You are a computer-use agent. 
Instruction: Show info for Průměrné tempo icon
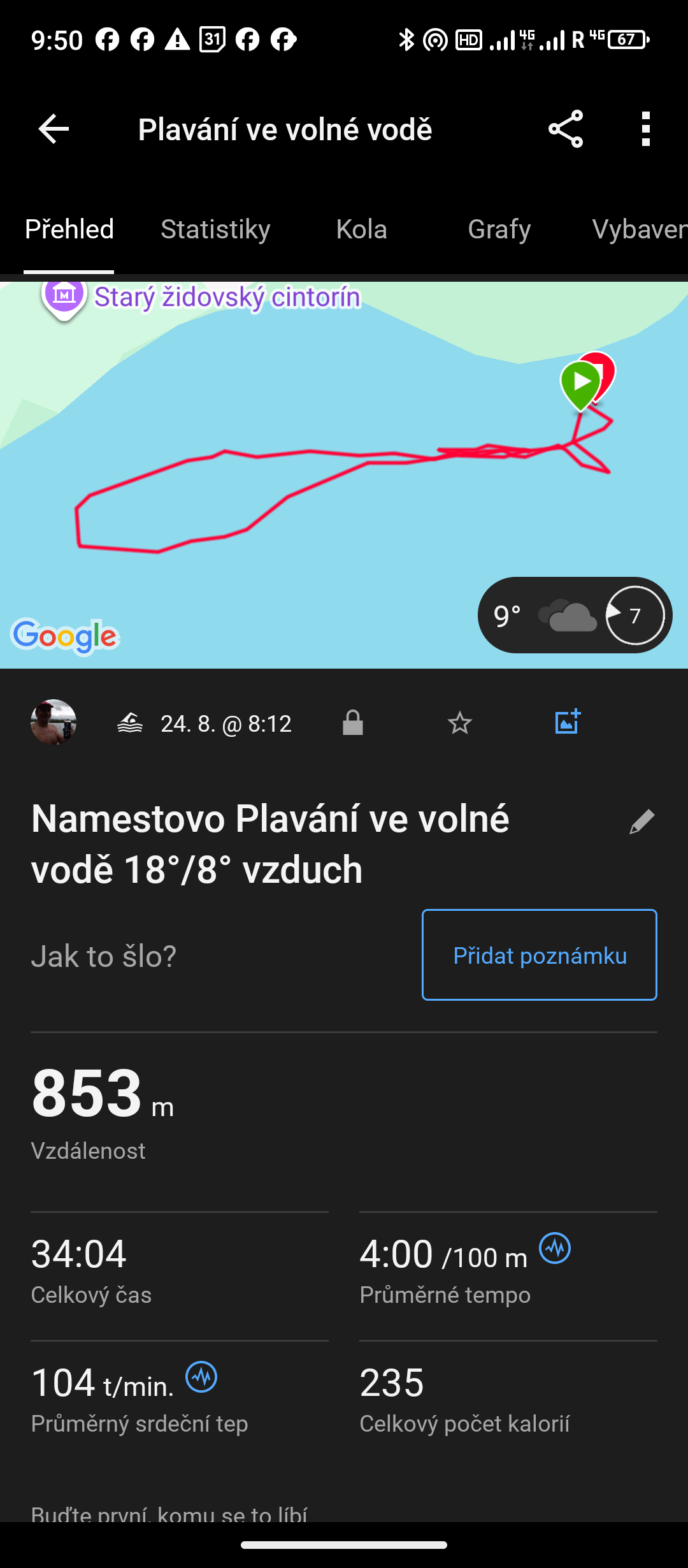555,1248
